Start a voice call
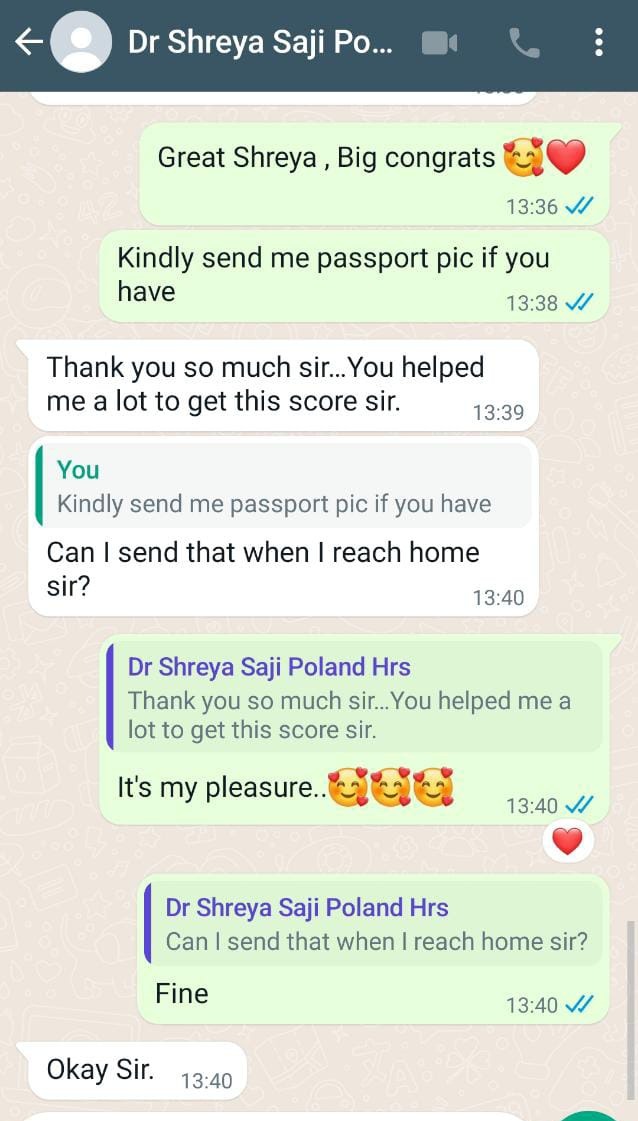 point(523,43)
